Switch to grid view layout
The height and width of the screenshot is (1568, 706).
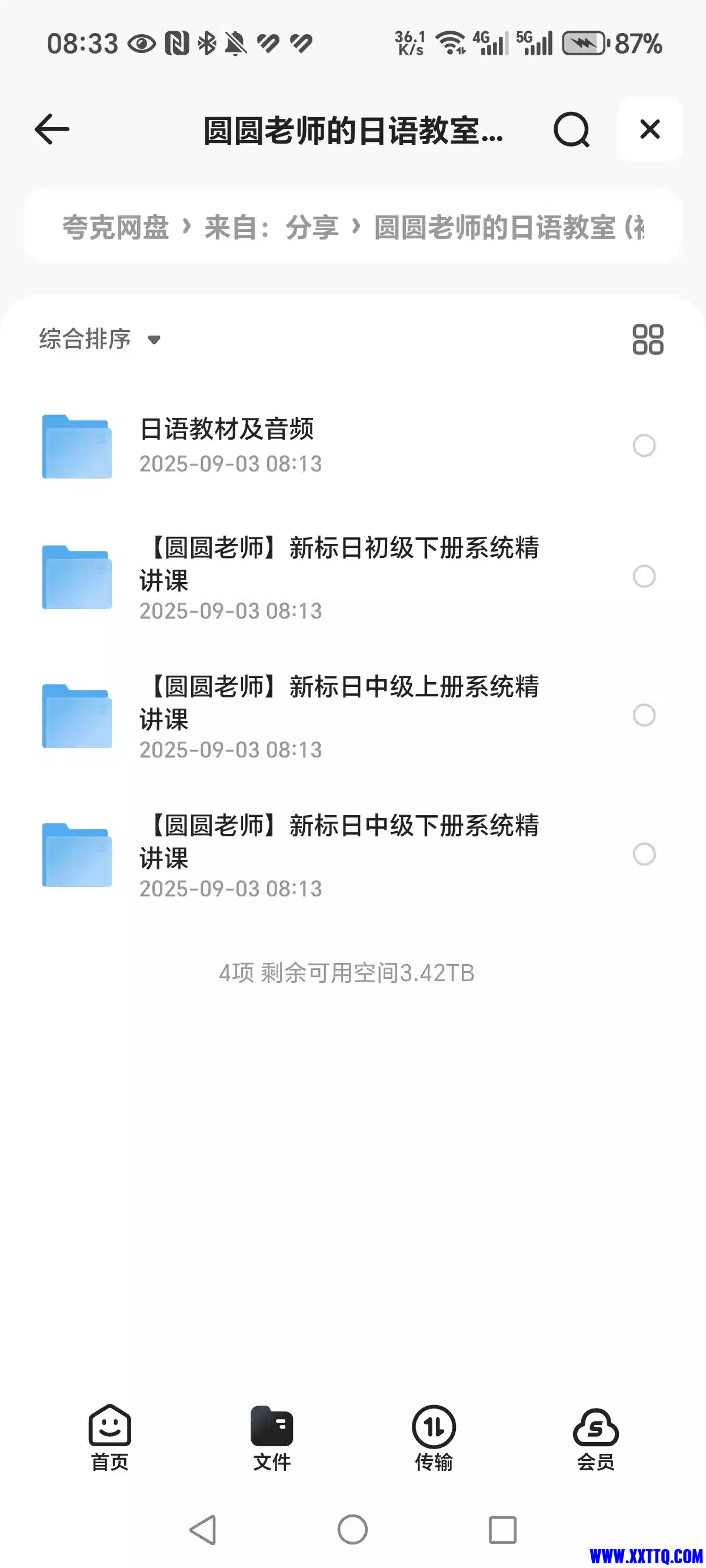(x=647, y=339)
